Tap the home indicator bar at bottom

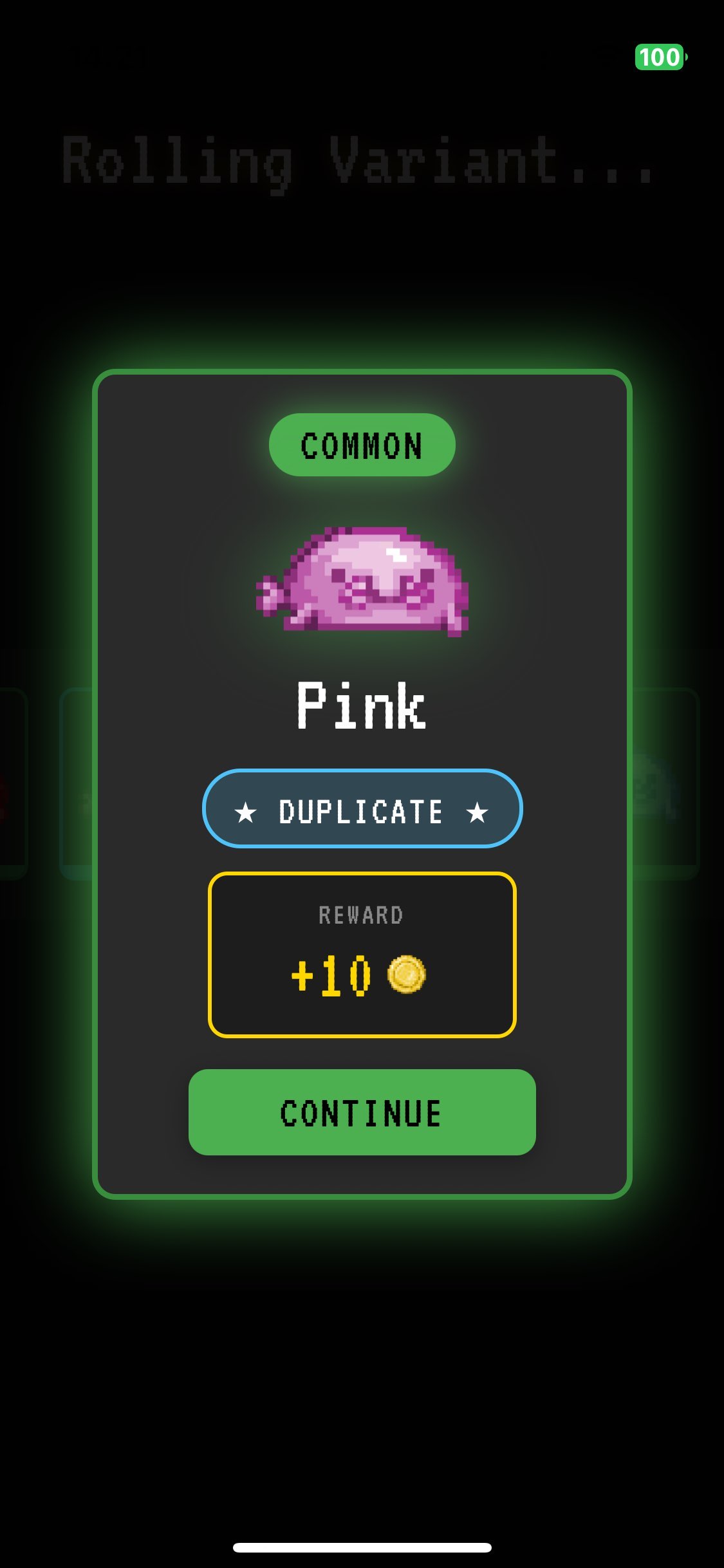(362, 1547)
